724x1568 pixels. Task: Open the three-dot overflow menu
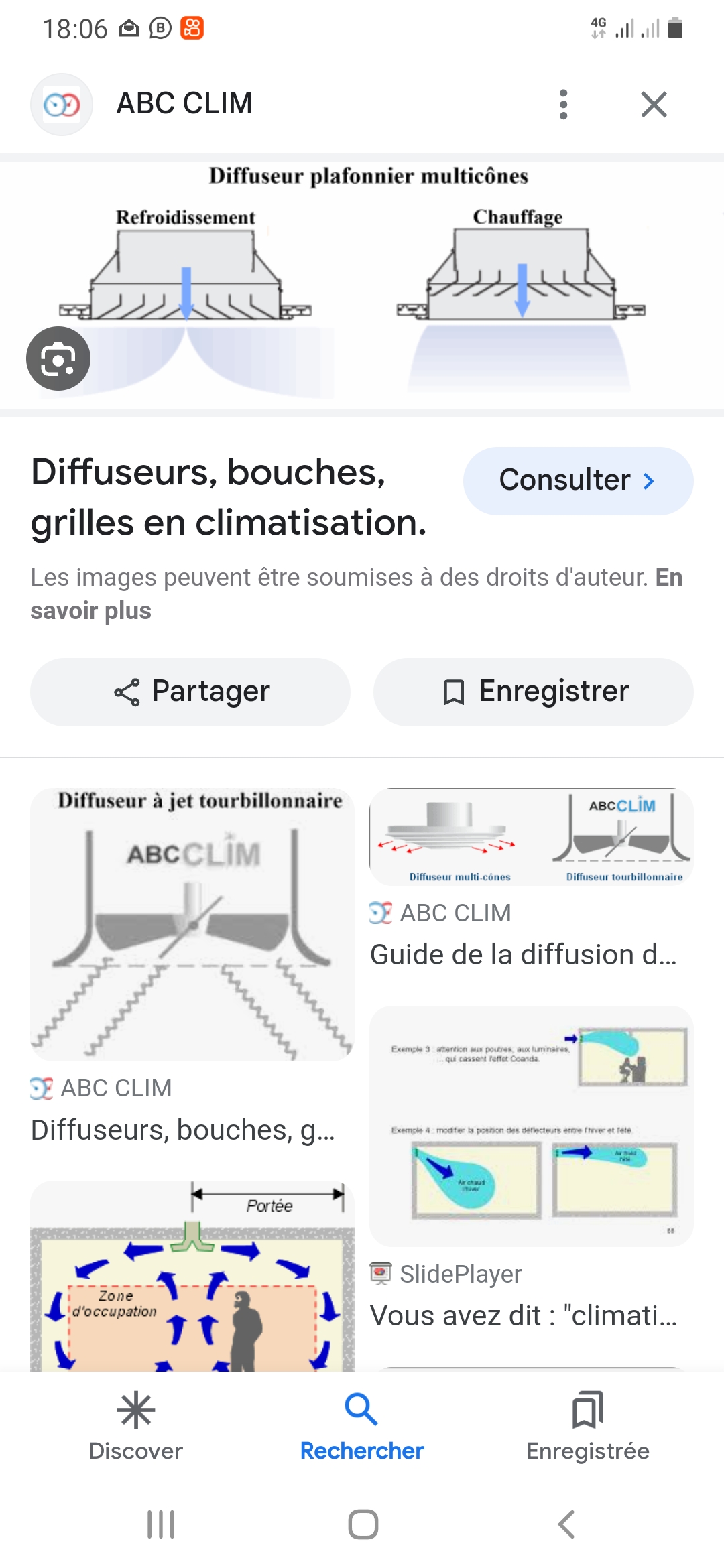coord(563,105)
